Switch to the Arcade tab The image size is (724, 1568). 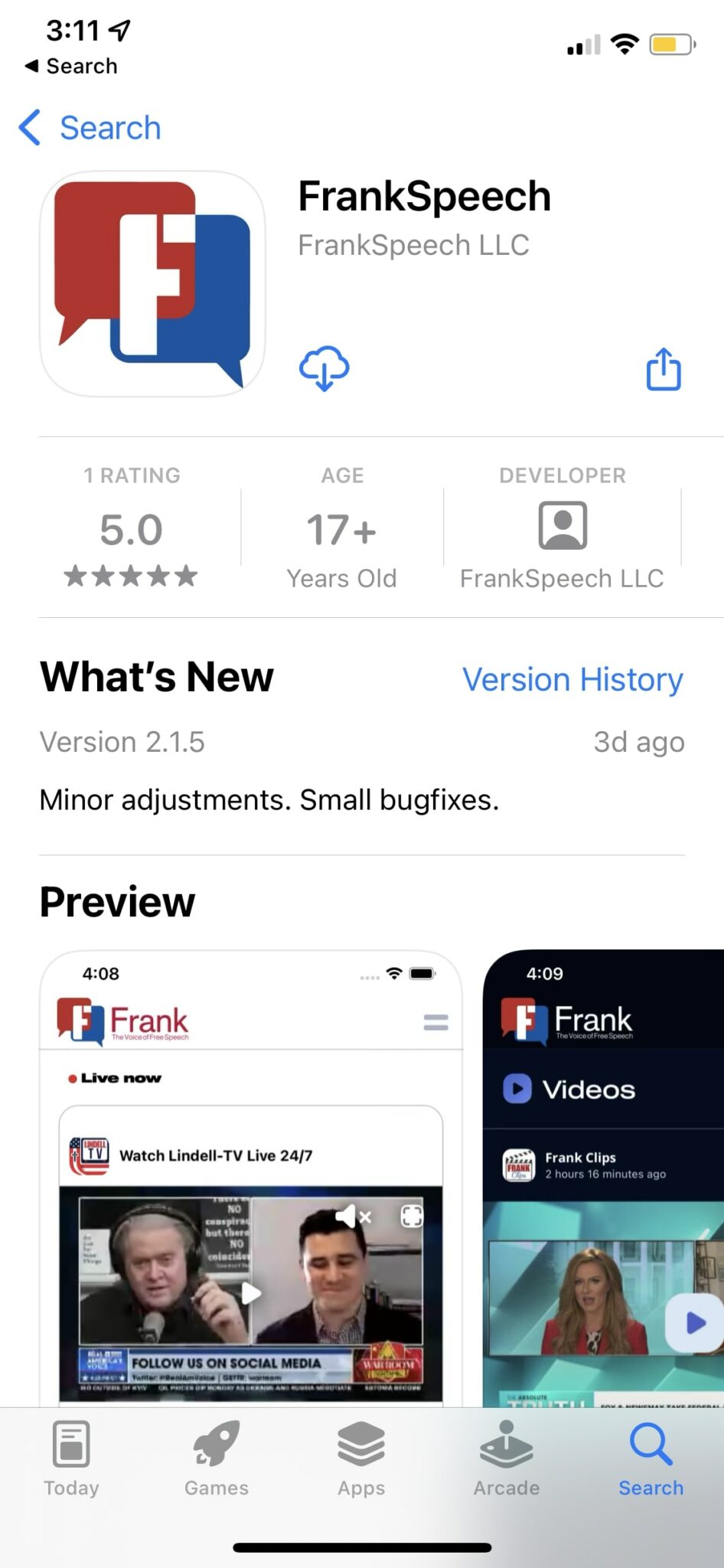(507, 1459)
